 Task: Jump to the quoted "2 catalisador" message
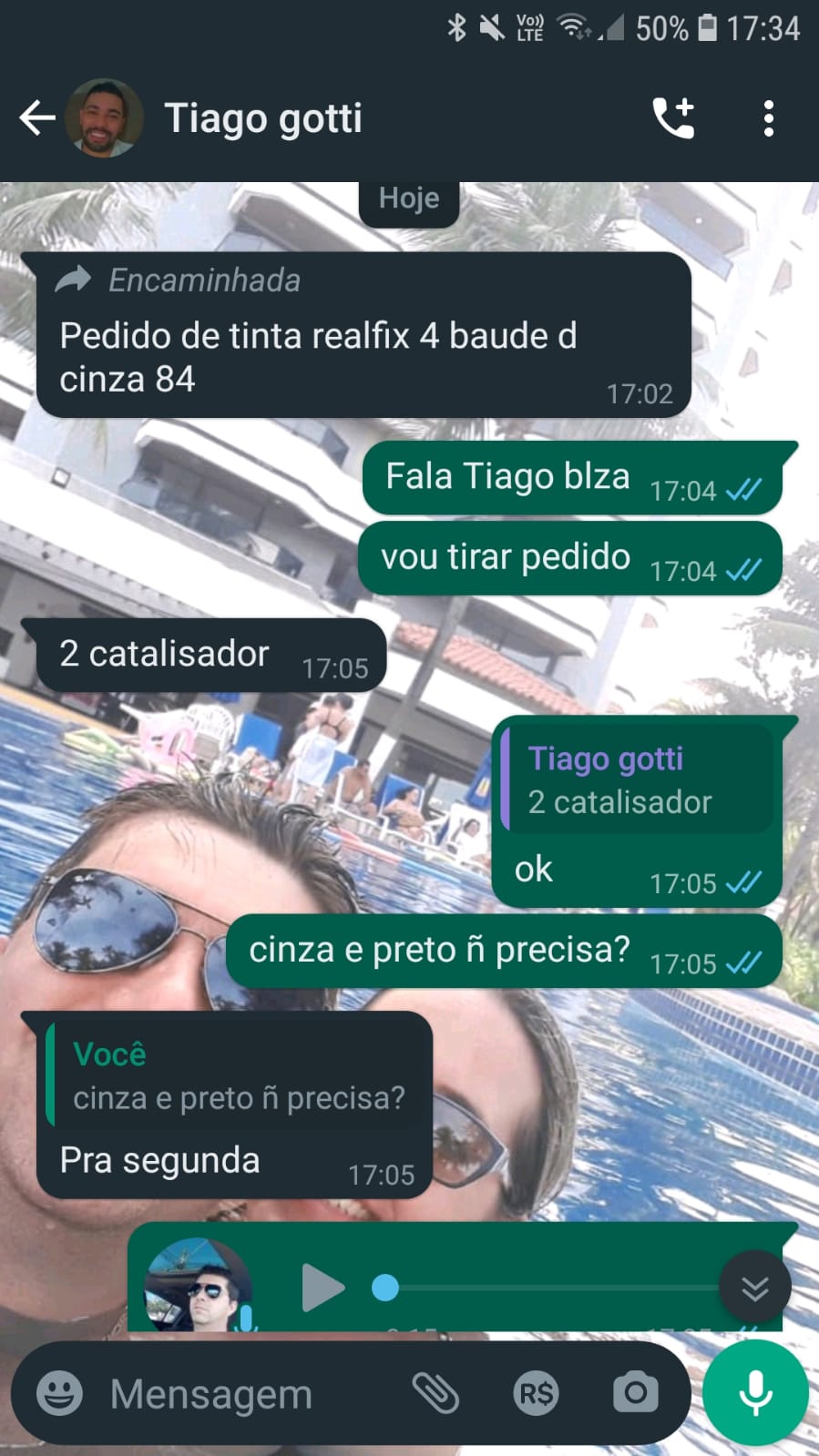(x=636, y=781)
